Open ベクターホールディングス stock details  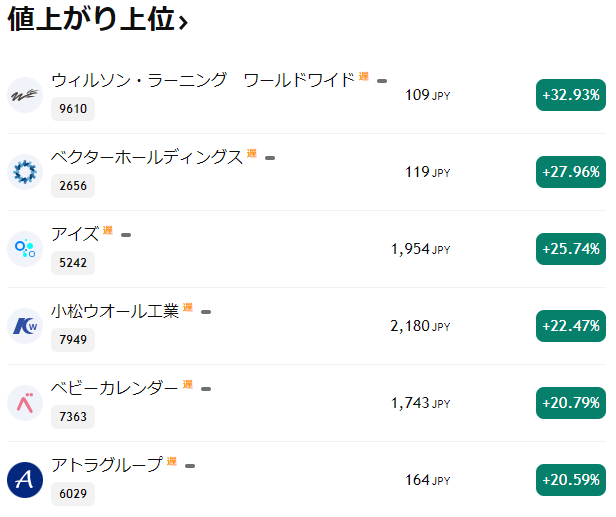pyautogui.click(x=146, y=157)
